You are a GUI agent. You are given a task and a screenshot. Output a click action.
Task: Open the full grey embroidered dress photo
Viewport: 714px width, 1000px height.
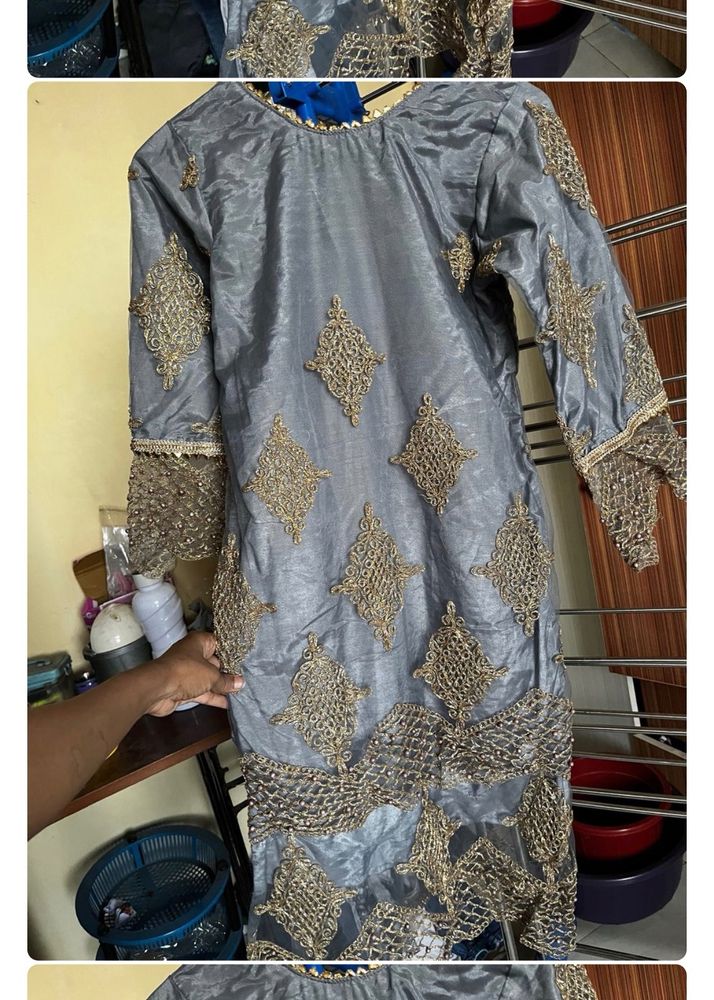[357, 520]
